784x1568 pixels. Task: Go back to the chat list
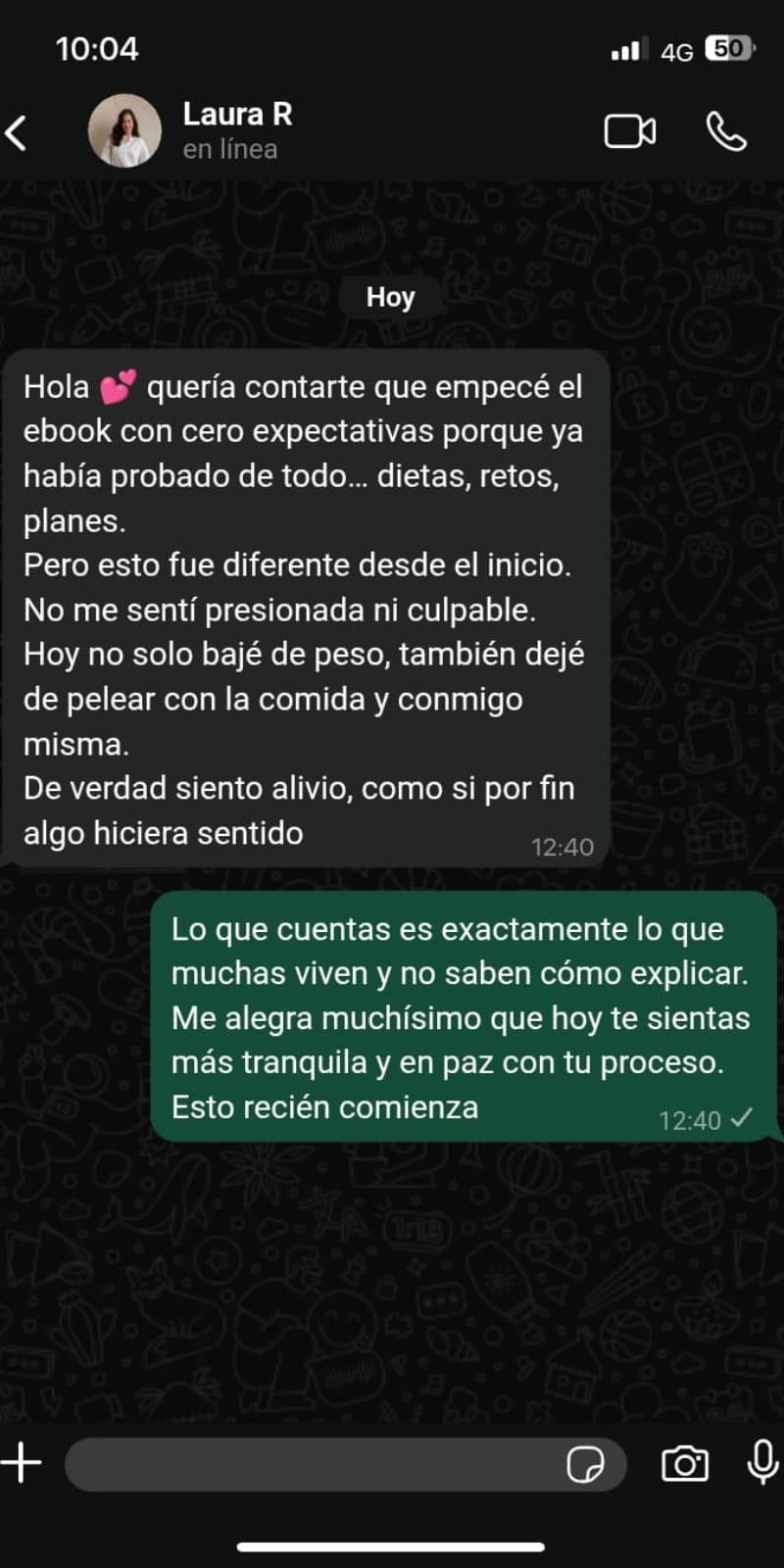click(17, 132)
